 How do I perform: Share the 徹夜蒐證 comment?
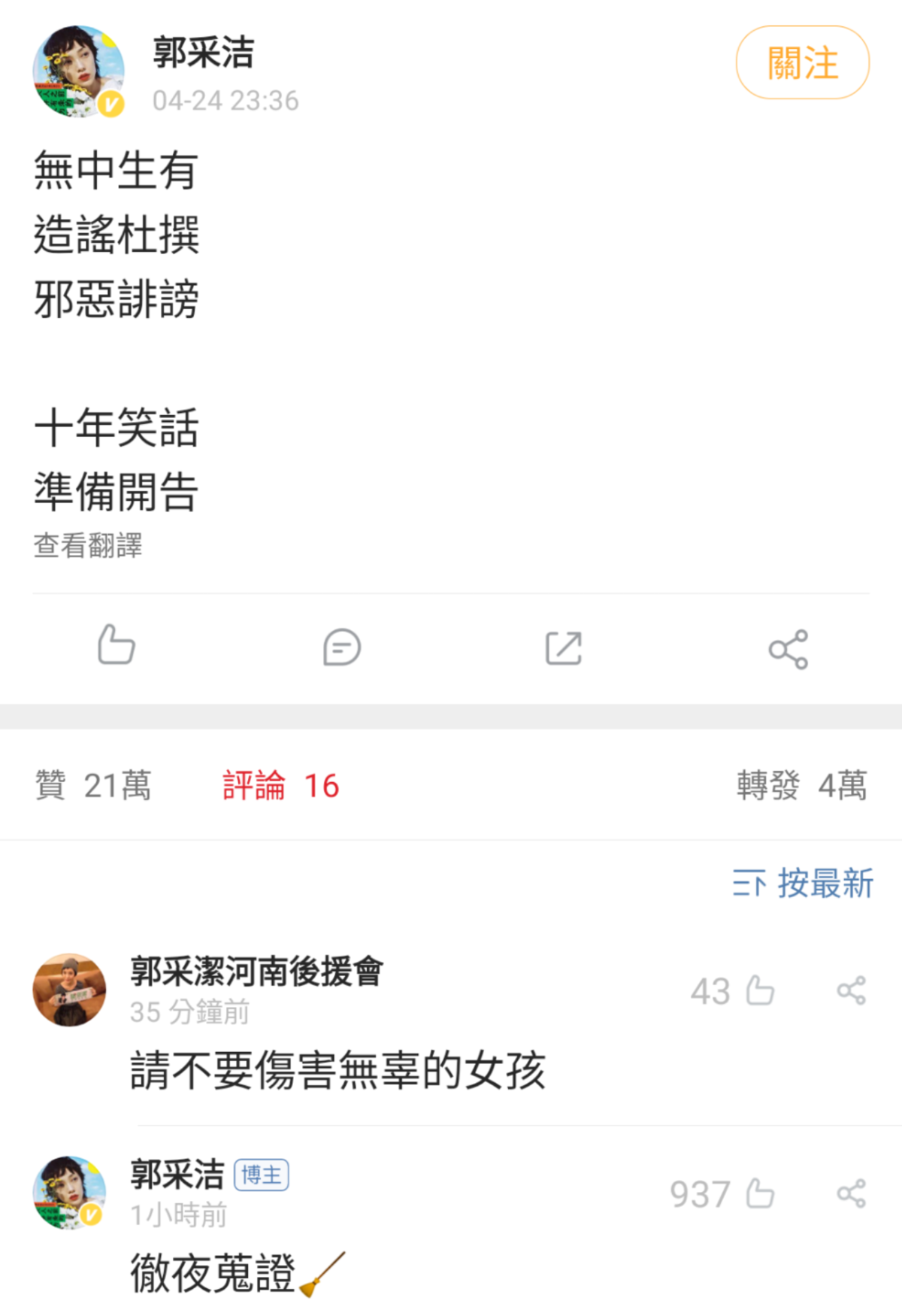pos(852,1193)
